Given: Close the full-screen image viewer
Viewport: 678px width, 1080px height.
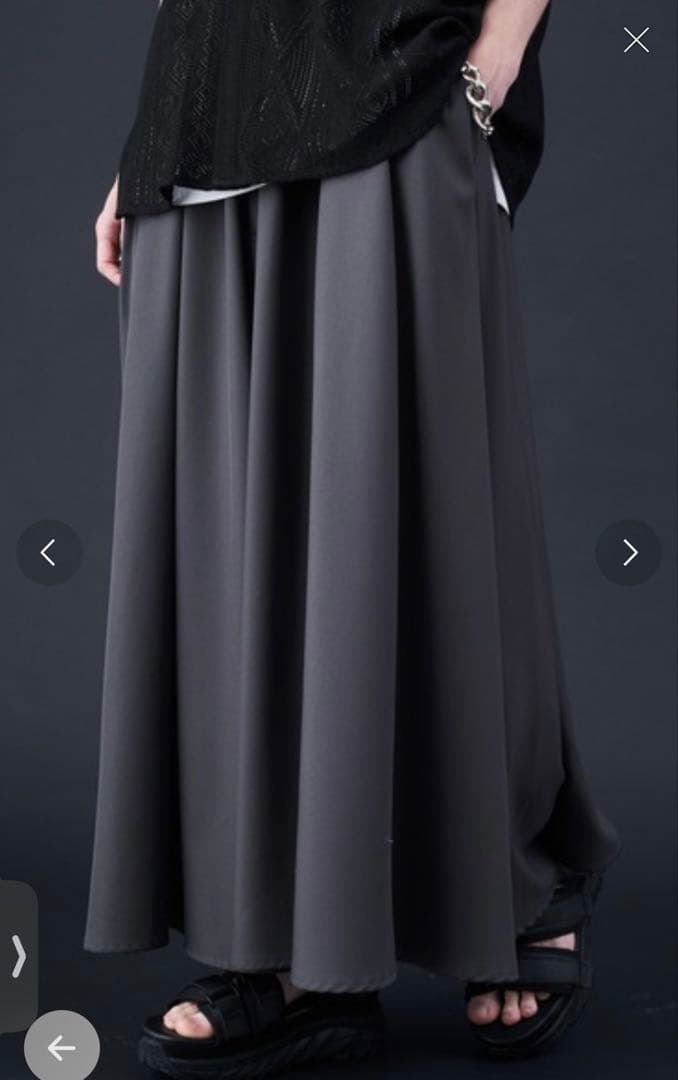Looking at the screenshot, I should pos(636,40).
